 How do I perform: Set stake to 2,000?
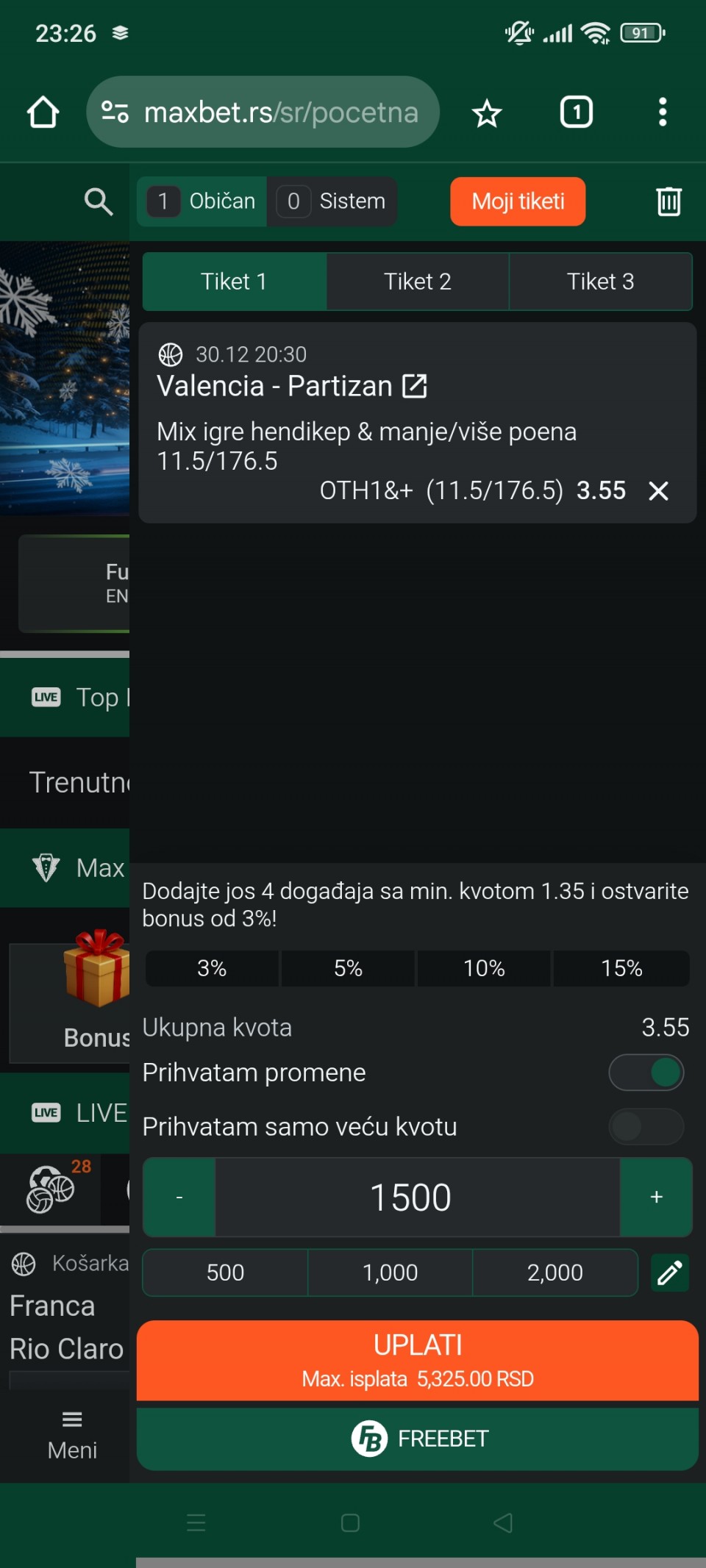tap(555, 1272)
